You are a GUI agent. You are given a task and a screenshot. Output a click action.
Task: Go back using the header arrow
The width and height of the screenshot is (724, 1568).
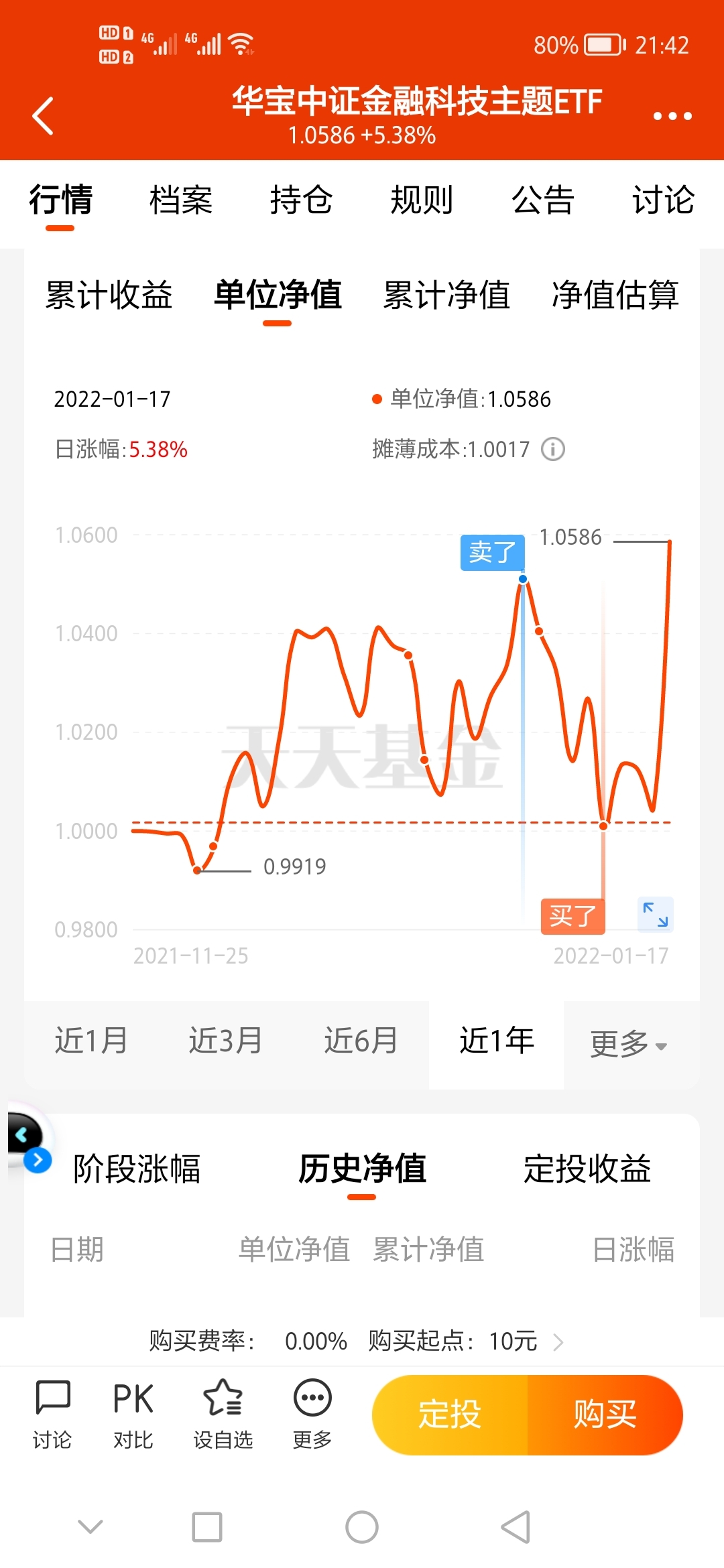(43, 116)
